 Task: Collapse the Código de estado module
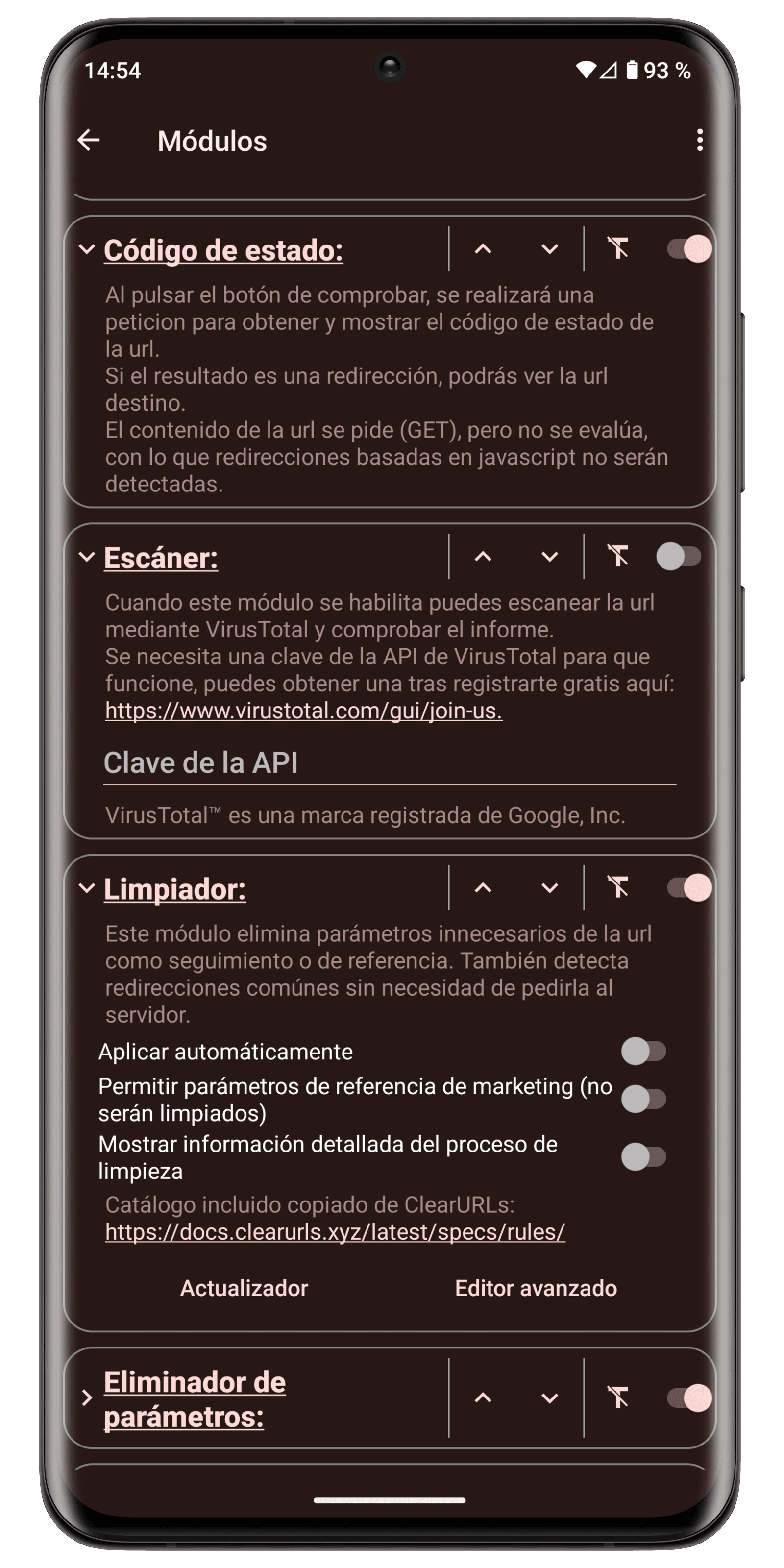tap(87, 249)
